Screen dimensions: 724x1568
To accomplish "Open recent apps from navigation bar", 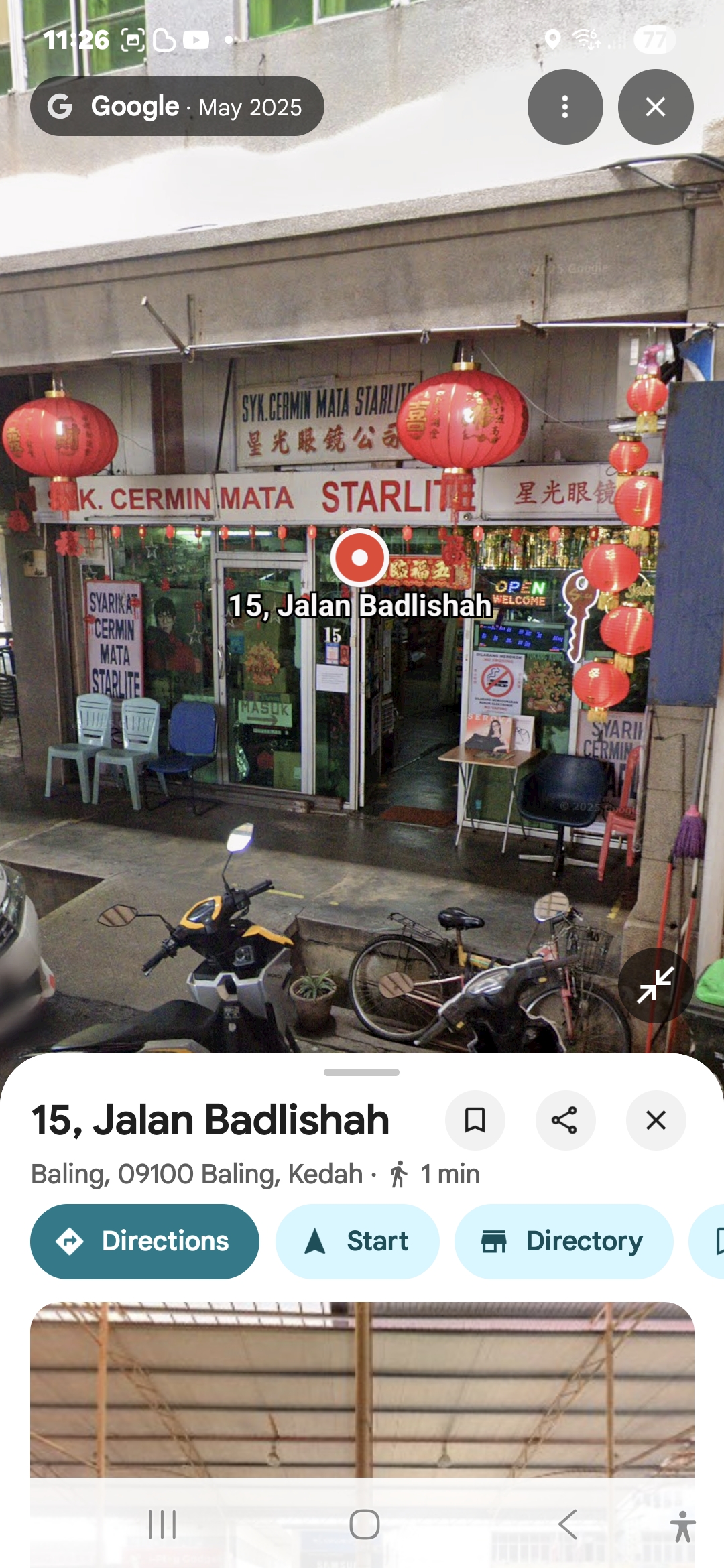I will point(162,1524).
